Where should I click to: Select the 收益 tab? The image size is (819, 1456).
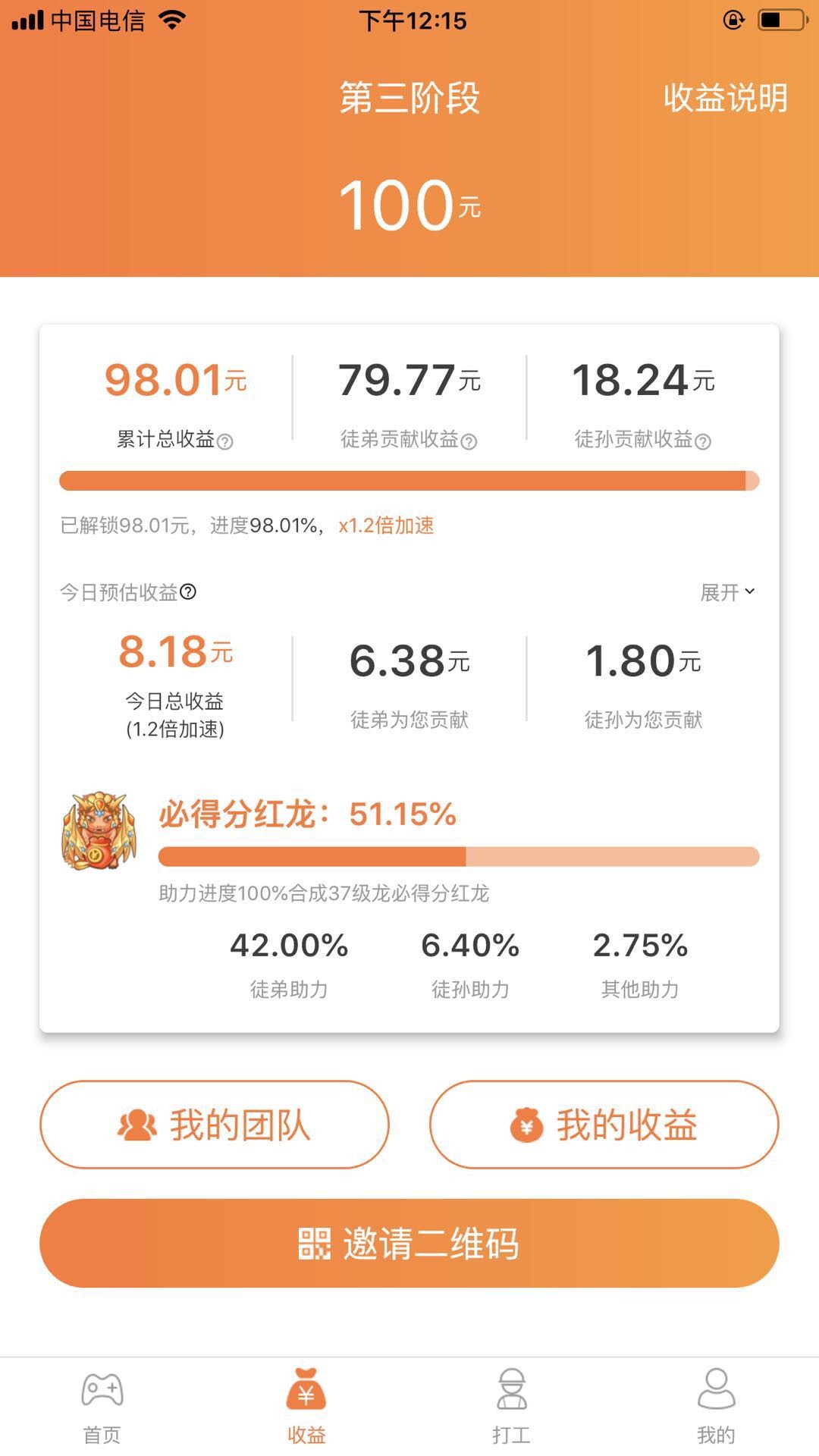coord(306,1406)
